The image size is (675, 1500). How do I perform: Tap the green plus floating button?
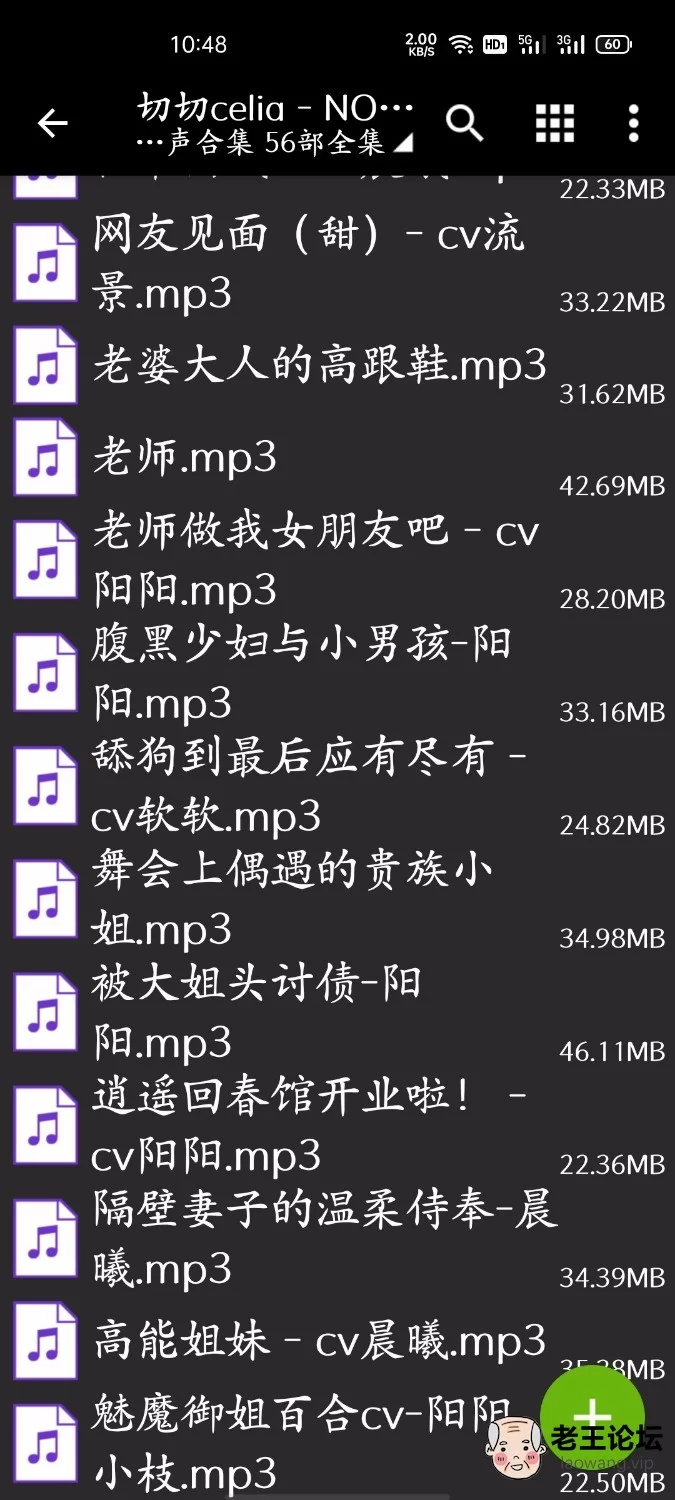(x=593, y=1417)
